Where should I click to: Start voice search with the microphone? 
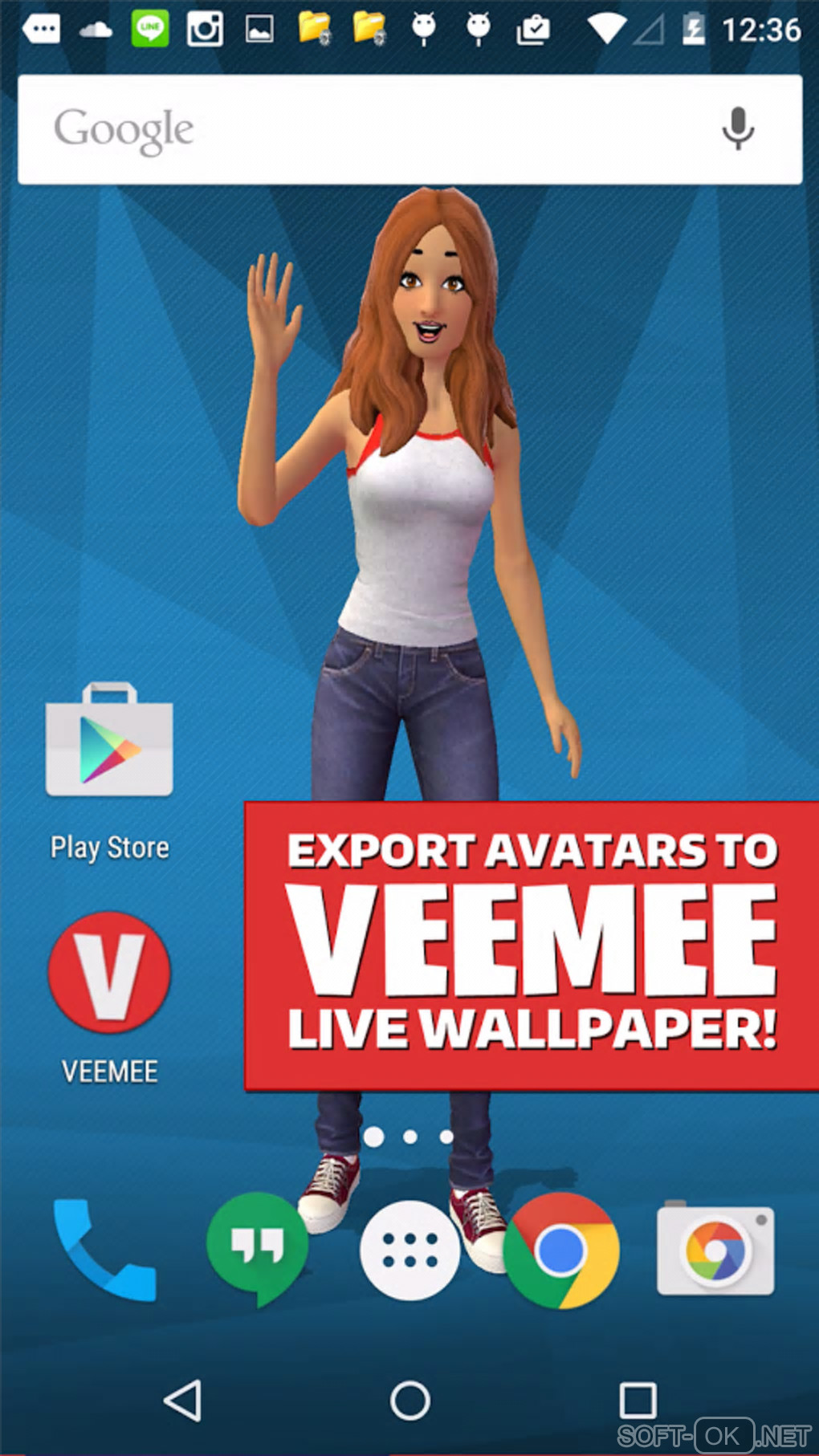point(737,128)
